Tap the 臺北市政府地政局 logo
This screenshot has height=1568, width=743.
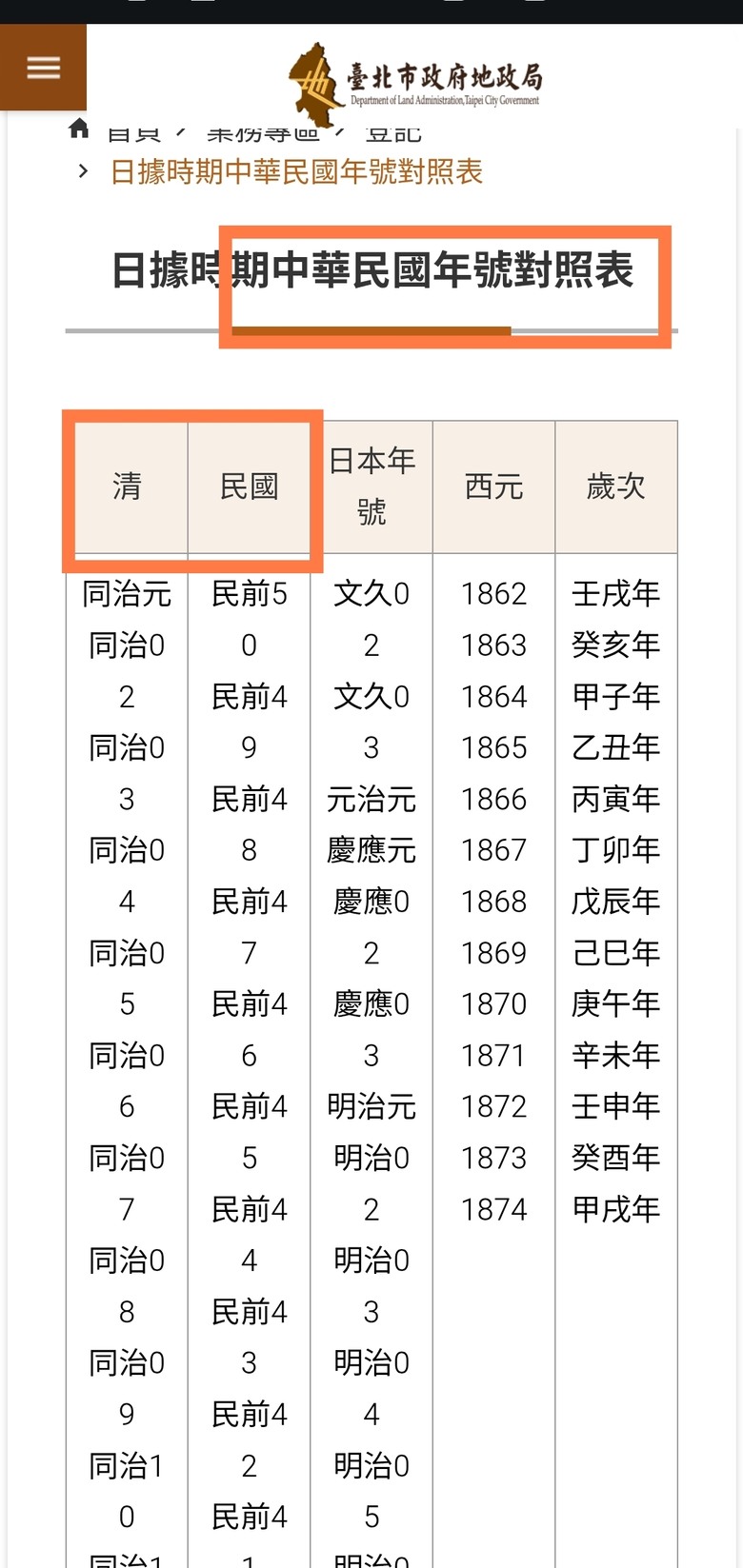[x=415, y=84]
